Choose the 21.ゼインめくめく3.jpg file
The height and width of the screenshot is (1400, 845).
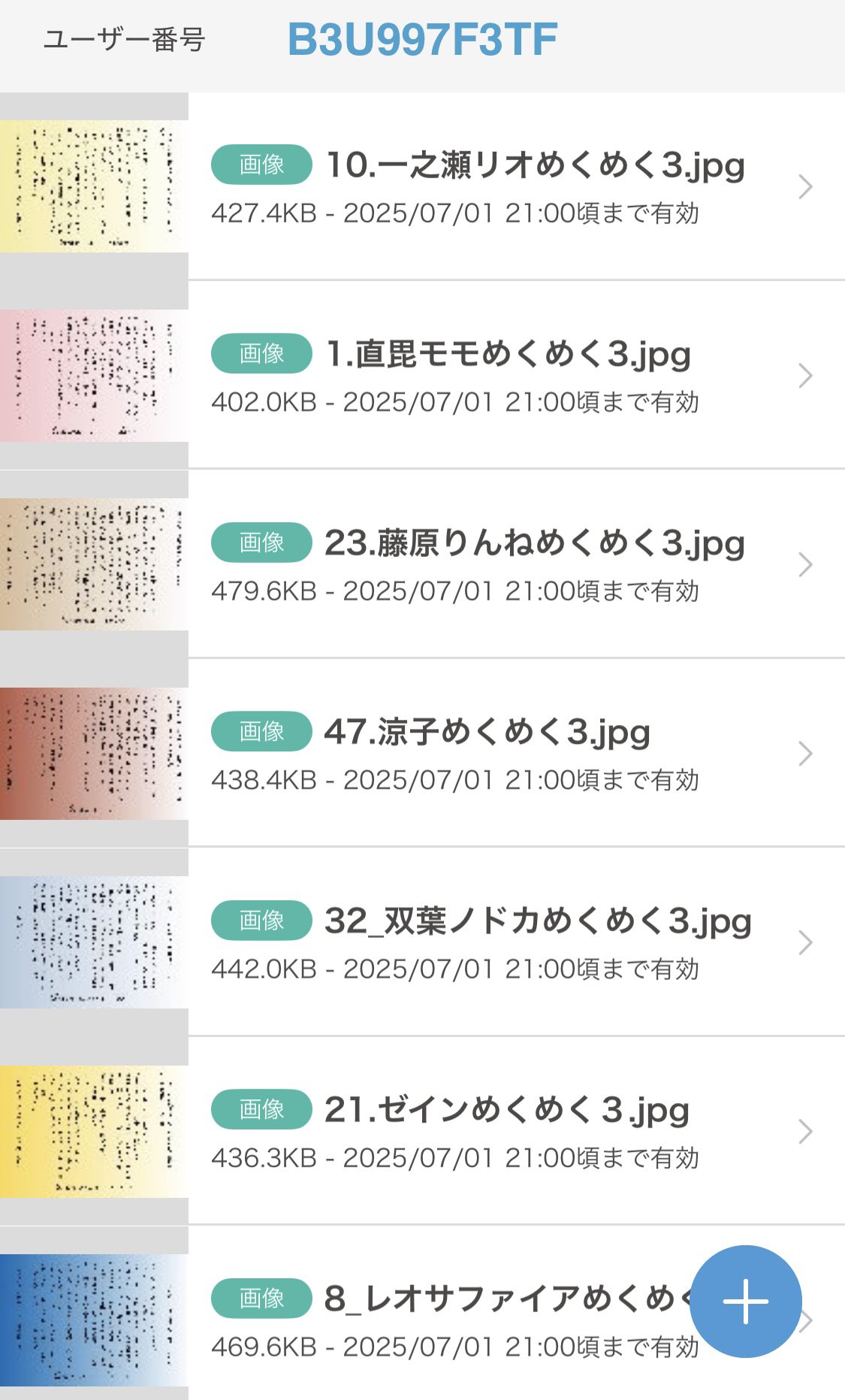pyautogui.click(x=422, y=1131)
